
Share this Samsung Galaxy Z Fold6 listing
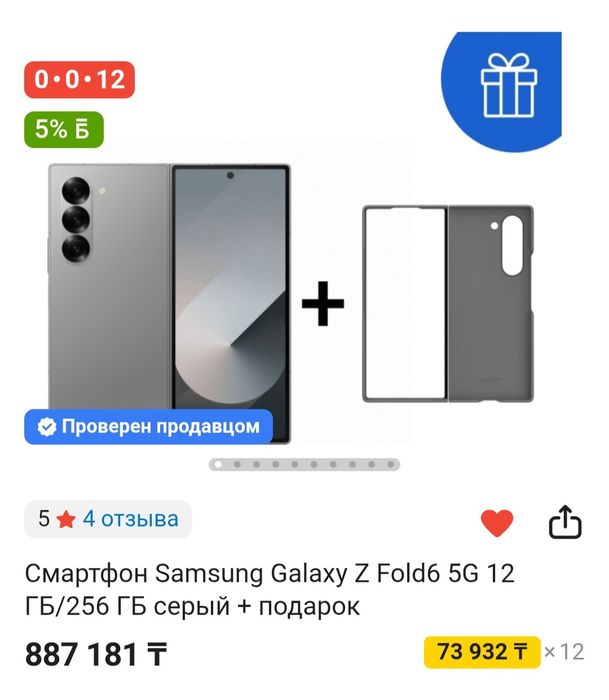[565, 521]
